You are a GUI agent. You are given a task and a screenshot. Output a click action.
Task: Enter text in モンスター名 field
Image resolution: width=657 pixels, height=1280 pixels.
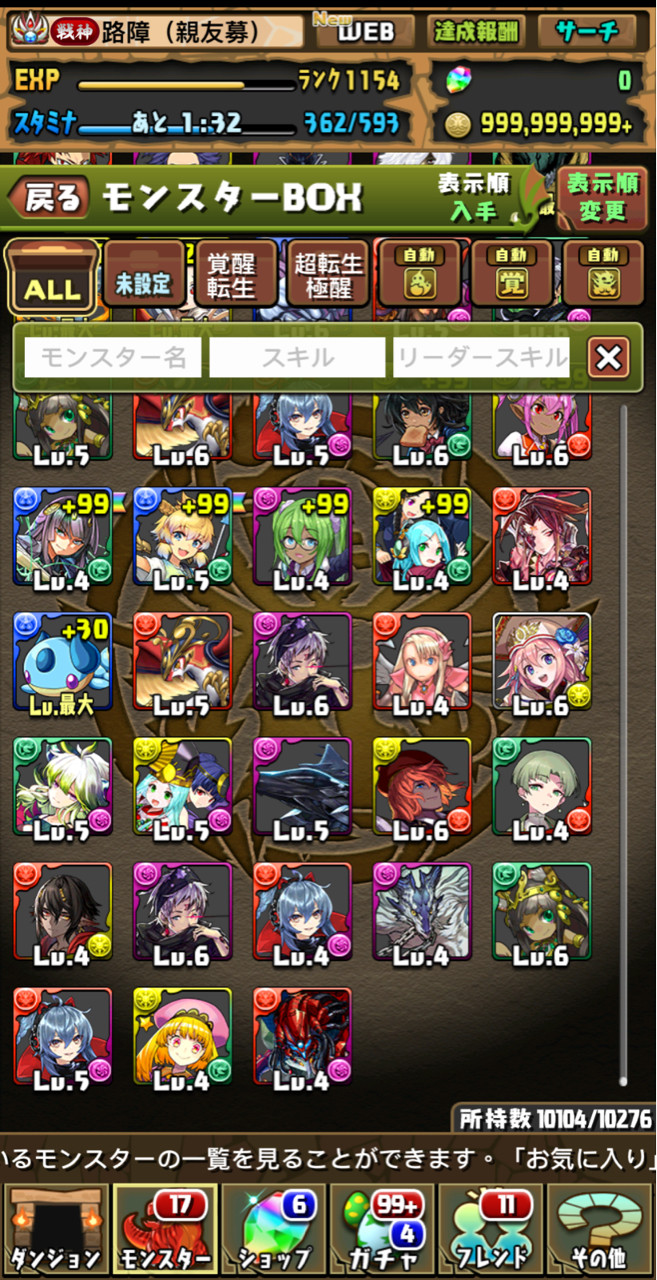[112, 357]
